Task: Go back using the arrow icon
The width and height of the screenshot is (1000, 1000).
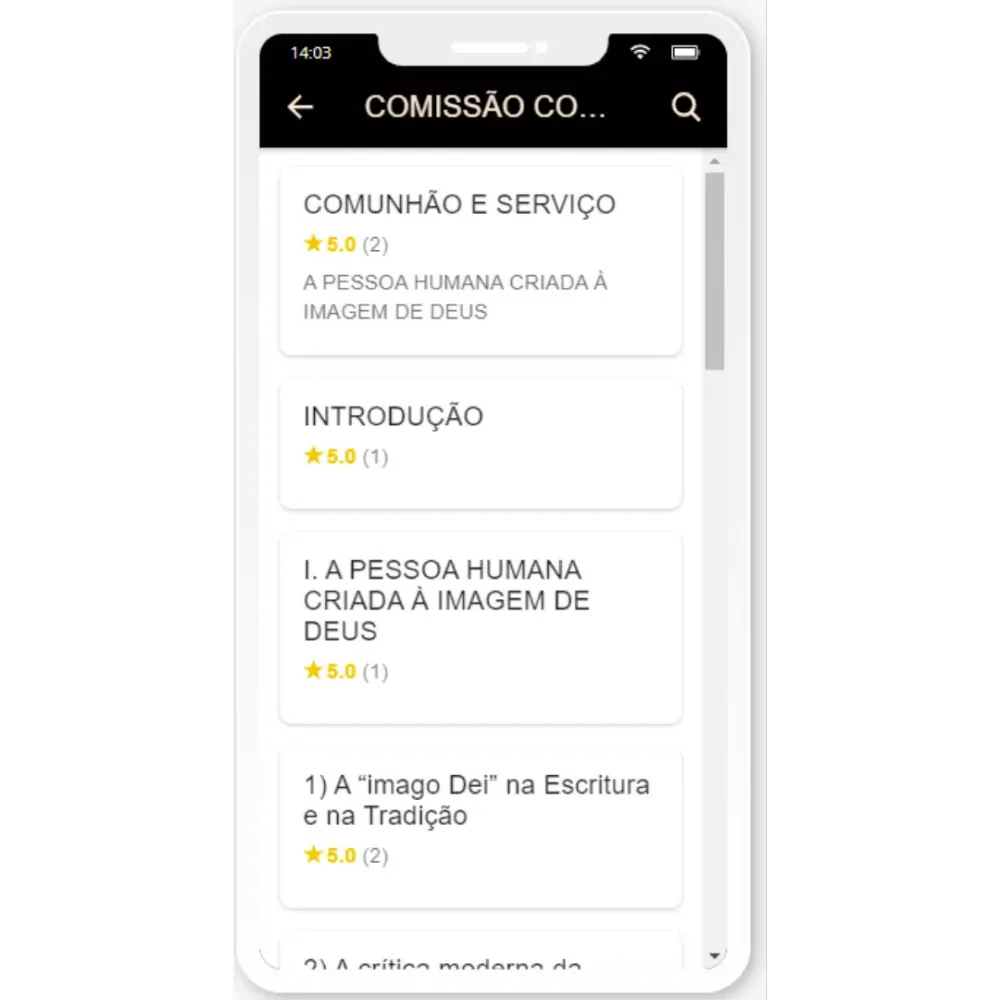Action: (300, 107)
